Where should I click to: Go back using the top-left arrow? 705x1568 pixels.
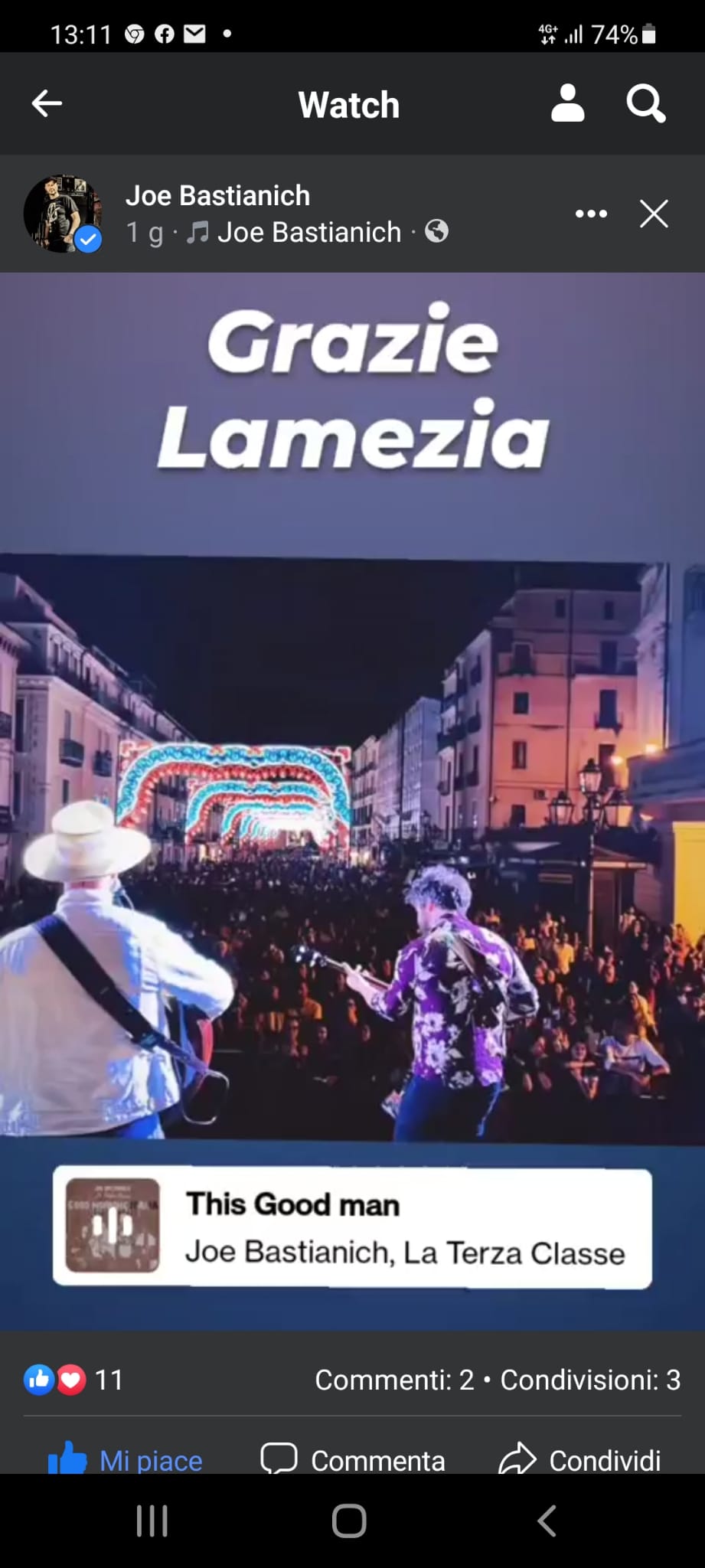(x=47, y=104)
